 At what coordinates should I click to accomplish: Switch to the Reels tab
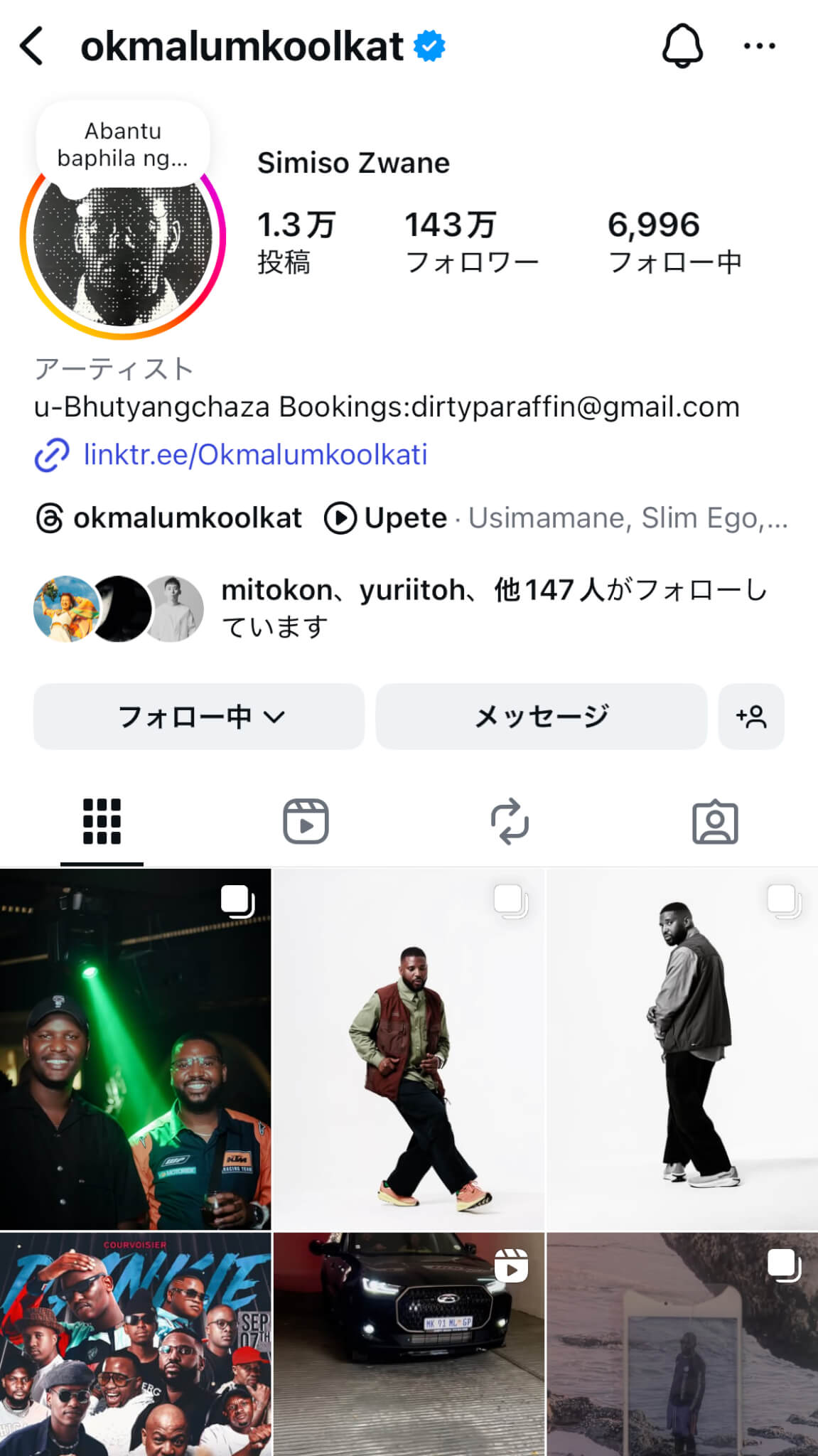[x=306, y=822]
